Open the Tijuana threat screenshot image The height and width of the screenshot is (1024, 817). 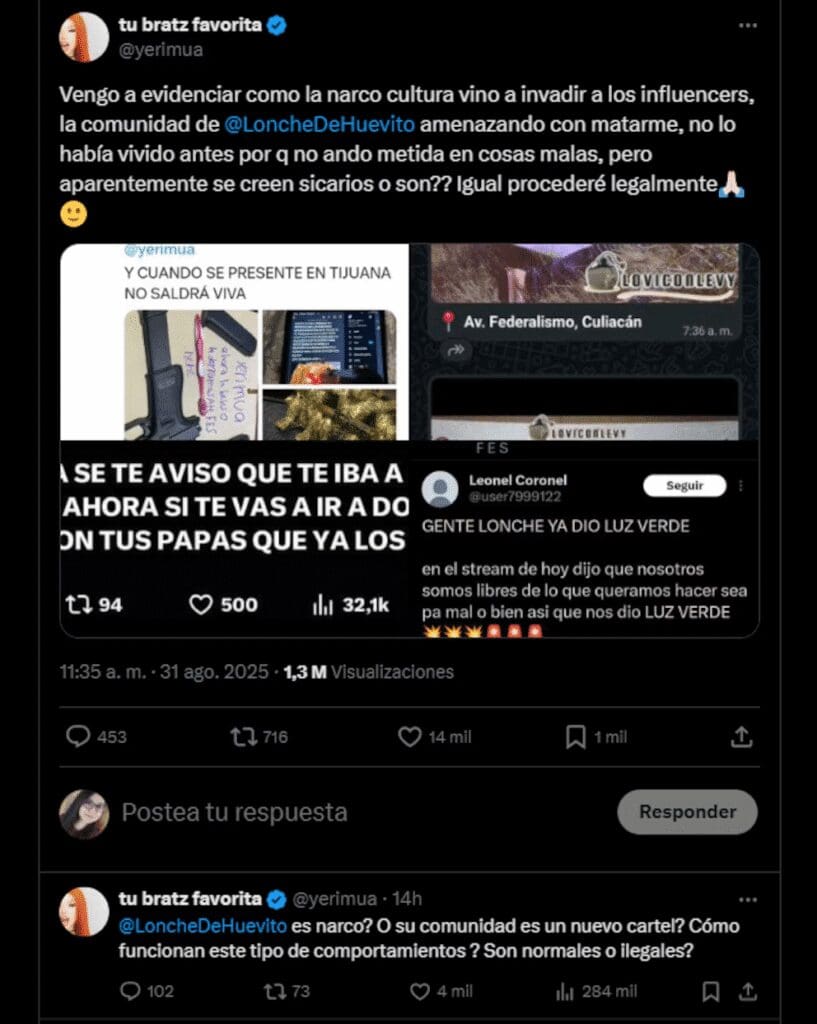click(234, 340)
